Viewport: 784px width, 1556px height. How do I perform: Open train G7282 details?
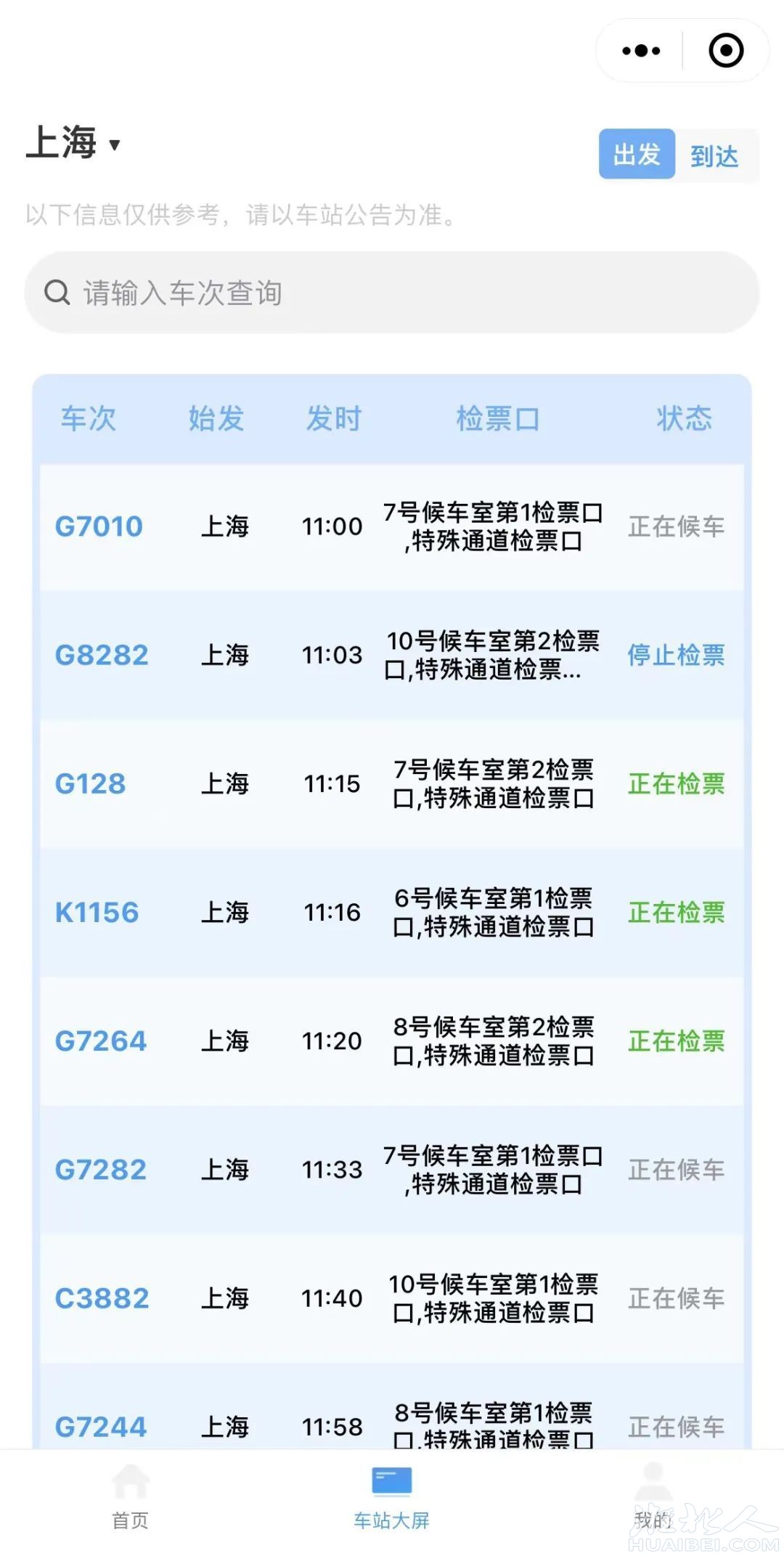tap(101, 1170)
